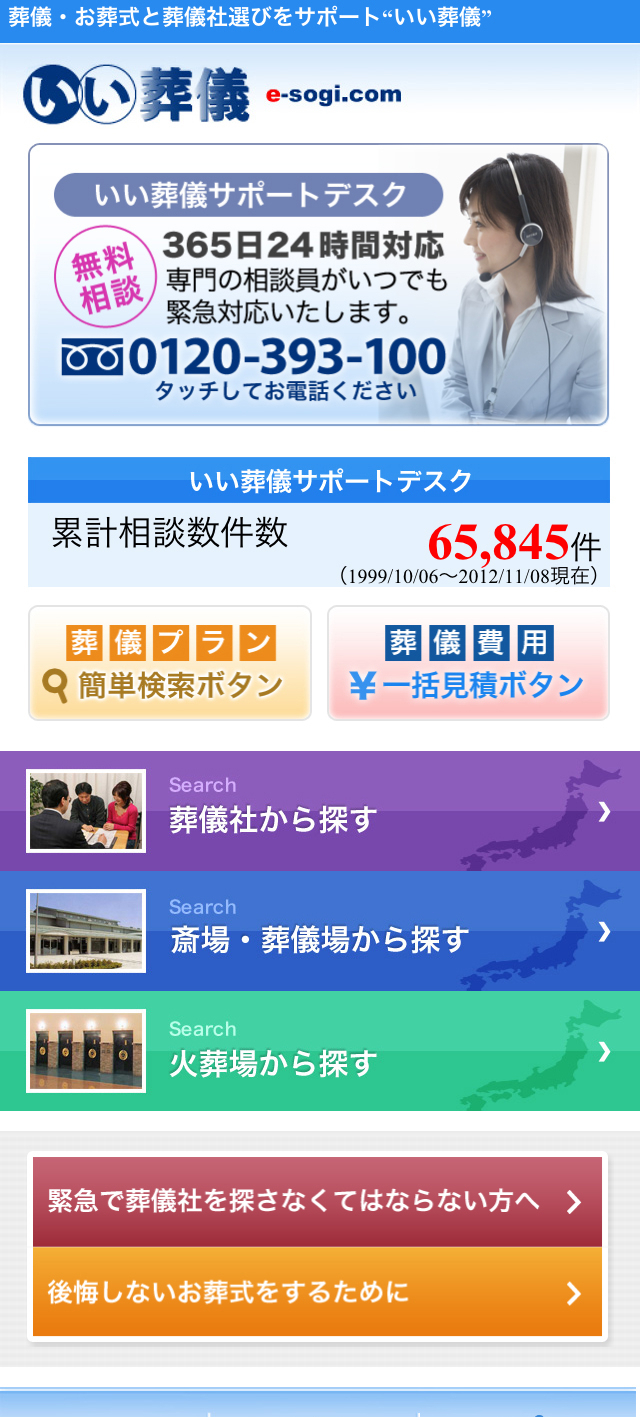The width and height of the screenshot is (640, 1417).
Task: Tap the いい葬儀 e-sogi.com site logo
Action: coord(212,95)
